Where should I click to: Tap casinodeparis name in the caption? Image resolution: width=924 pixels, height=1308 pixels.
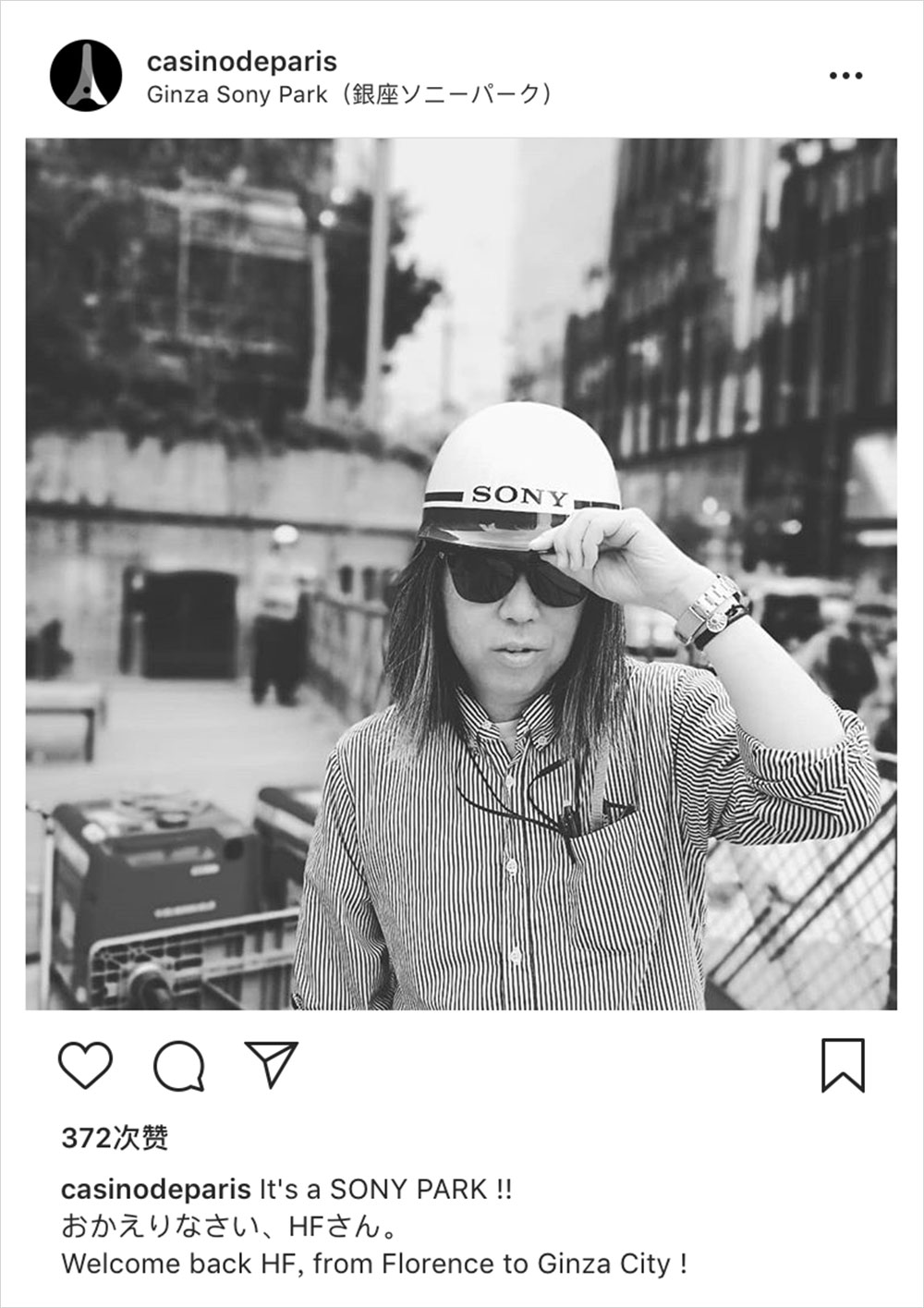click(x=155, y=1189)
